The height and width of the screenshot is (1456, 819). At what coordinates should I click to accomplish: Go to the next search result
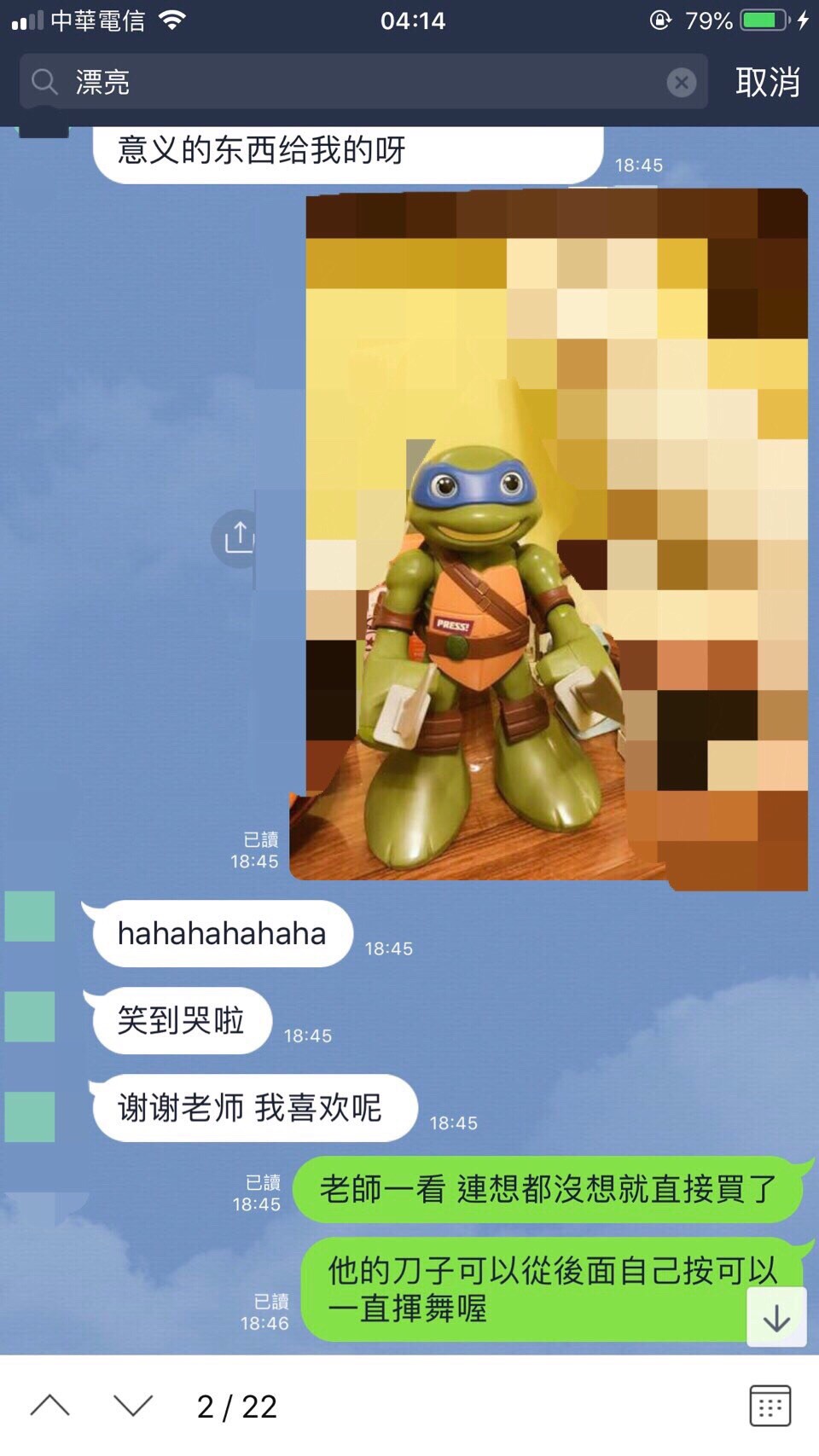133,1406
